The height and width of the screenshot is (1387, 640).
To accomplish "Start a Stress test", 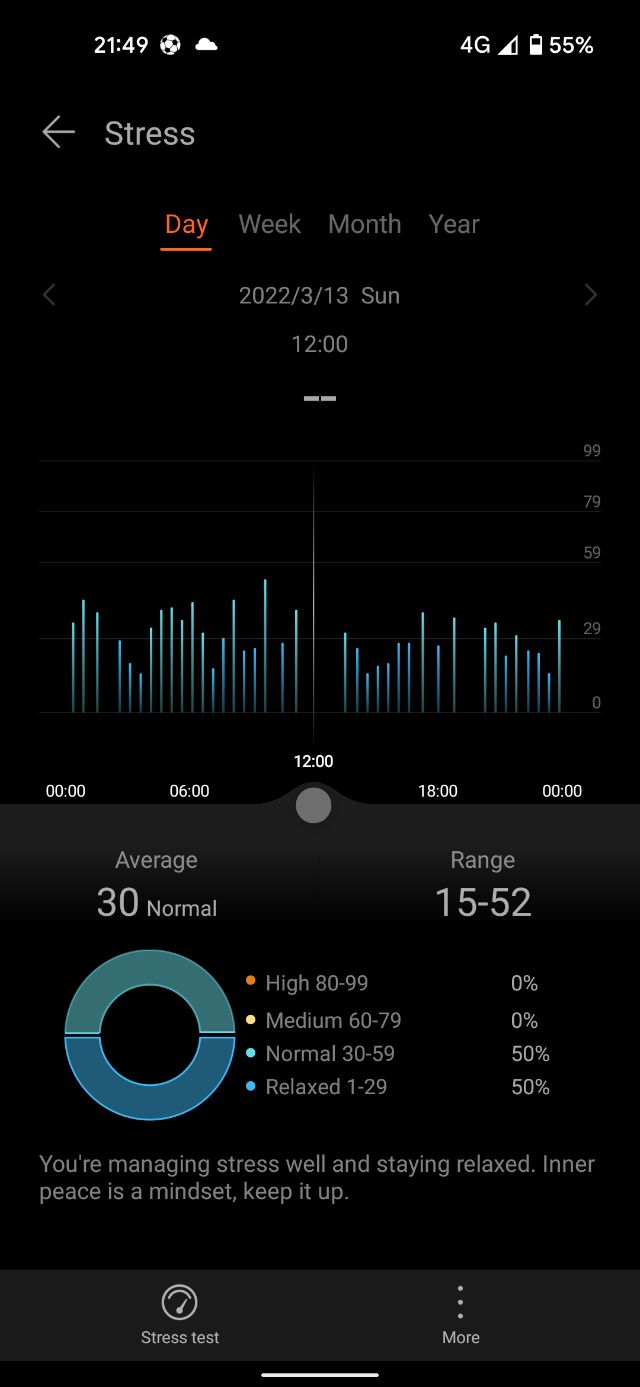I will (x=180, y=1314).
